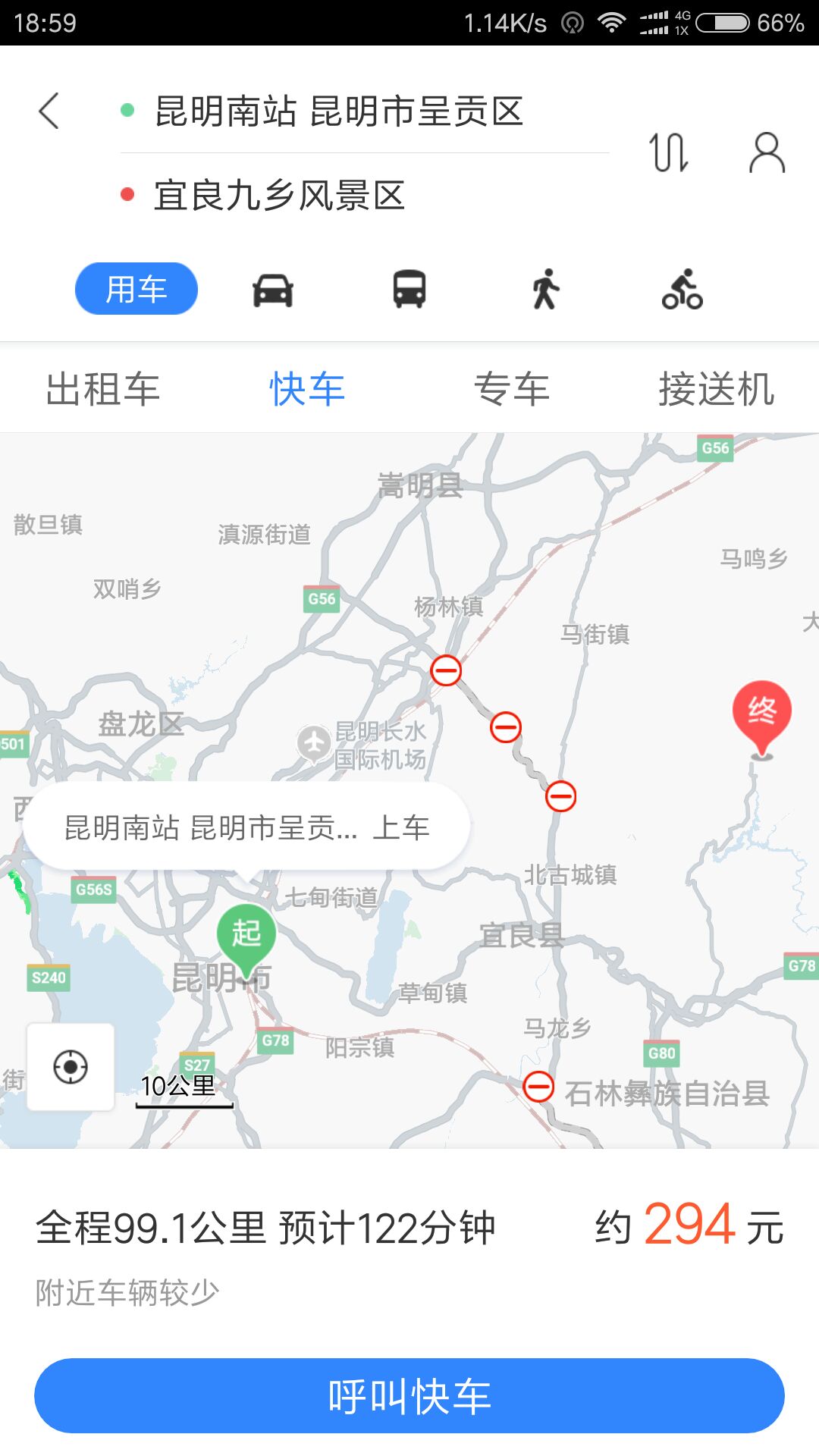
Task: Switch to driving route mode
Action: (x=273, y=290)
